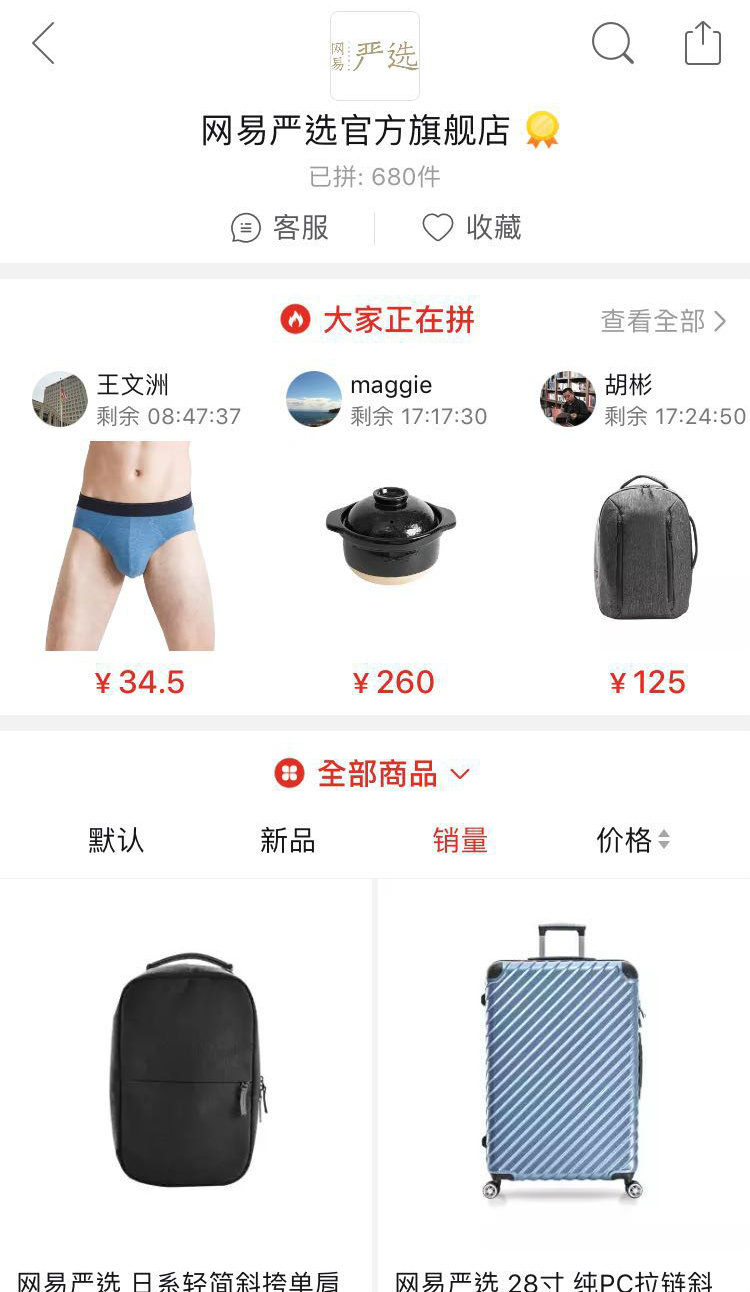Expand the 全部商品 category dropdown

373,774
